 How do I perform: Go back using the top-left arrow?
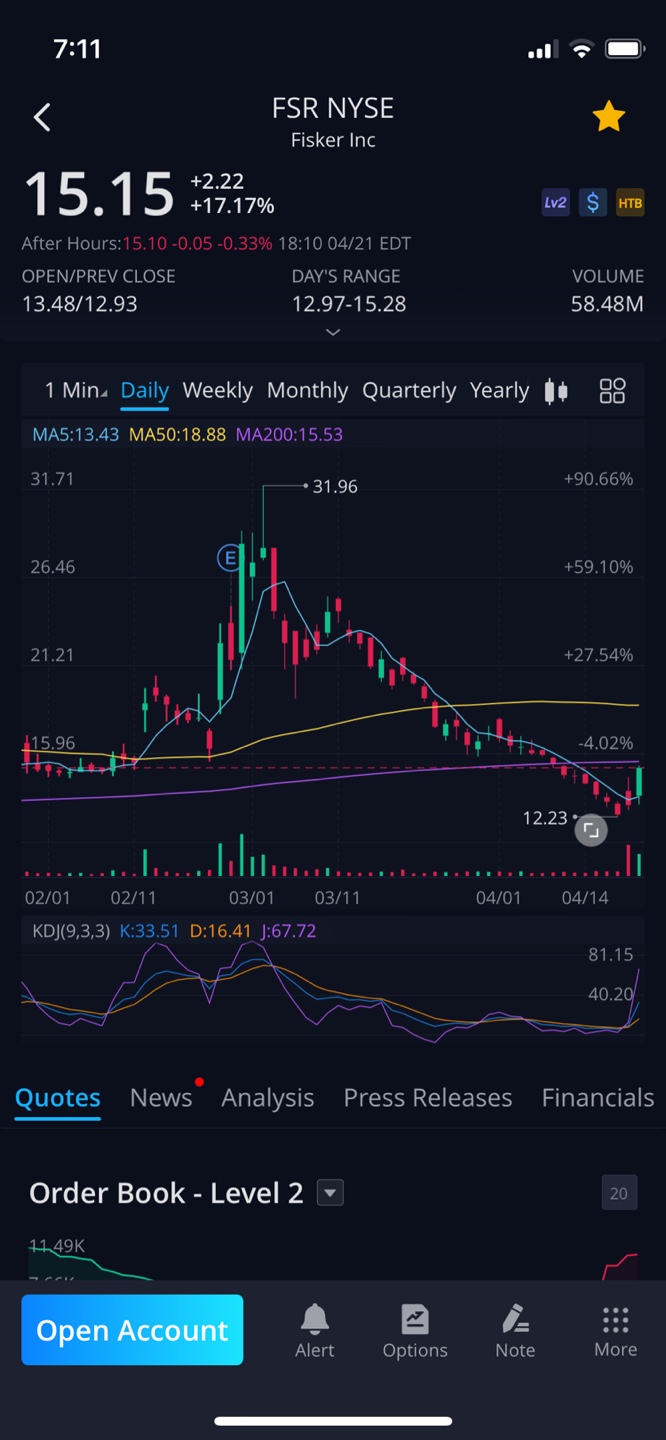tap(42, 118)
